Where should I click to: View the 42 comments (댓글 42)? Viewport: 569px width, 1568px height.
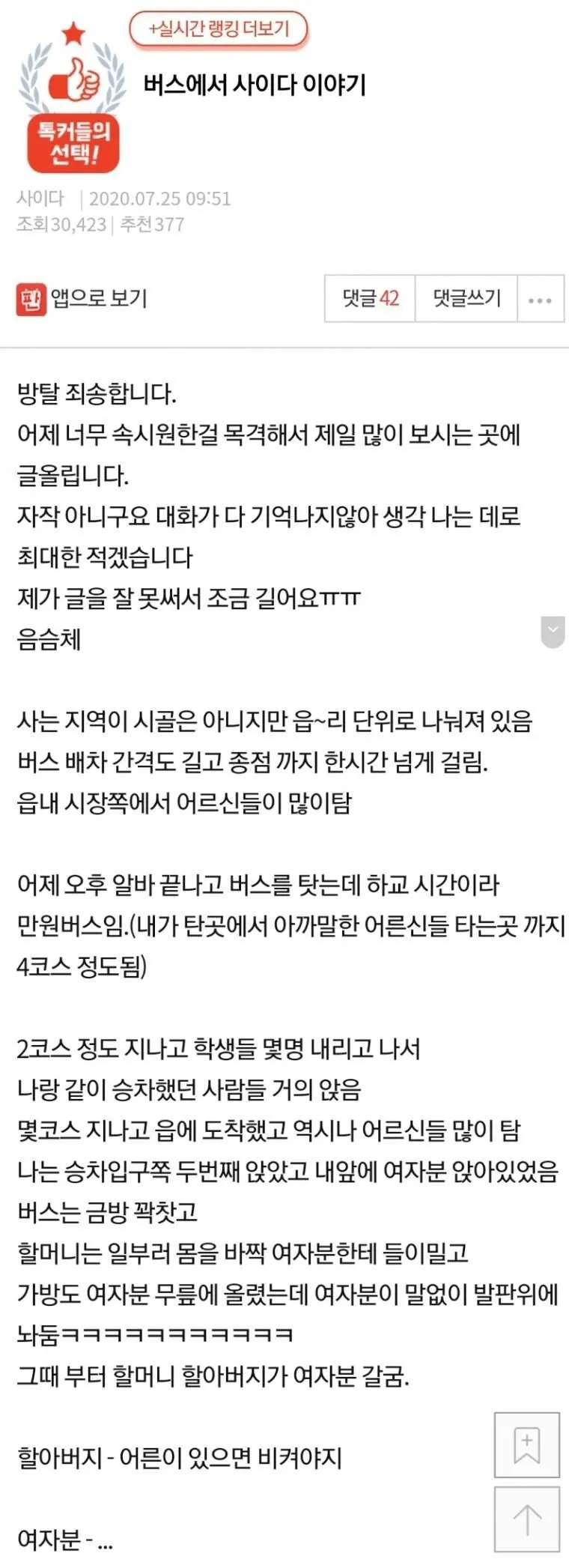370,299
